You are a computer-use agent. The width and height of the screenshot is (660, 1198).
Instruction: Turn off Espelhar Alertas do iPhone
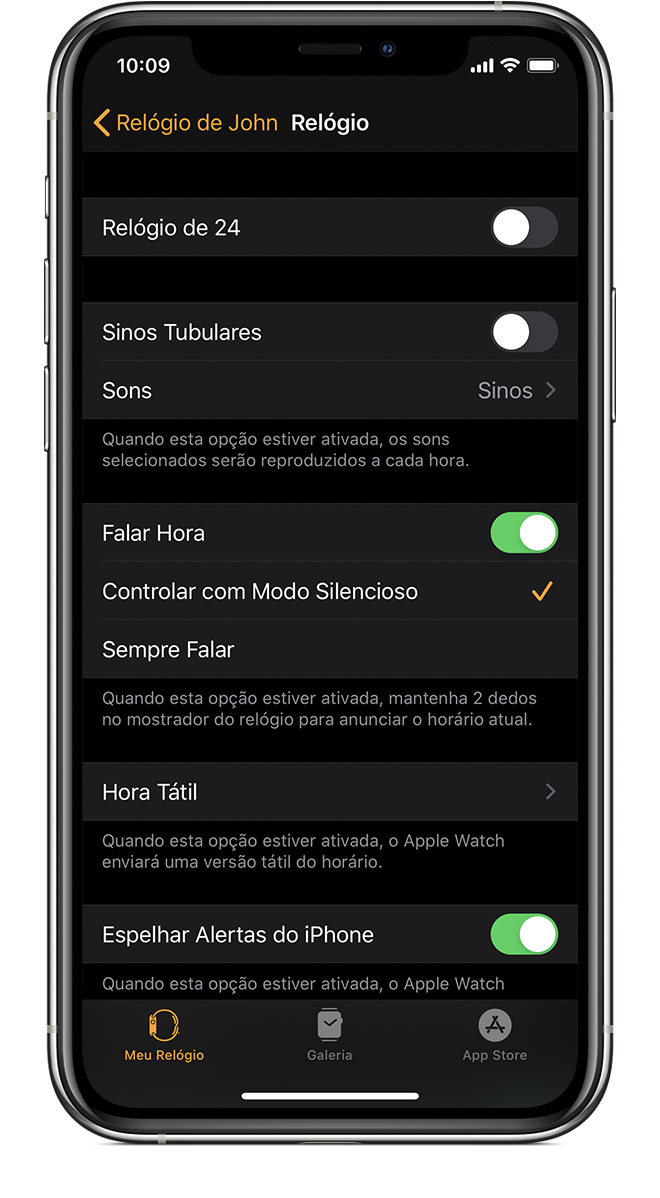click(x=524, y=935)
